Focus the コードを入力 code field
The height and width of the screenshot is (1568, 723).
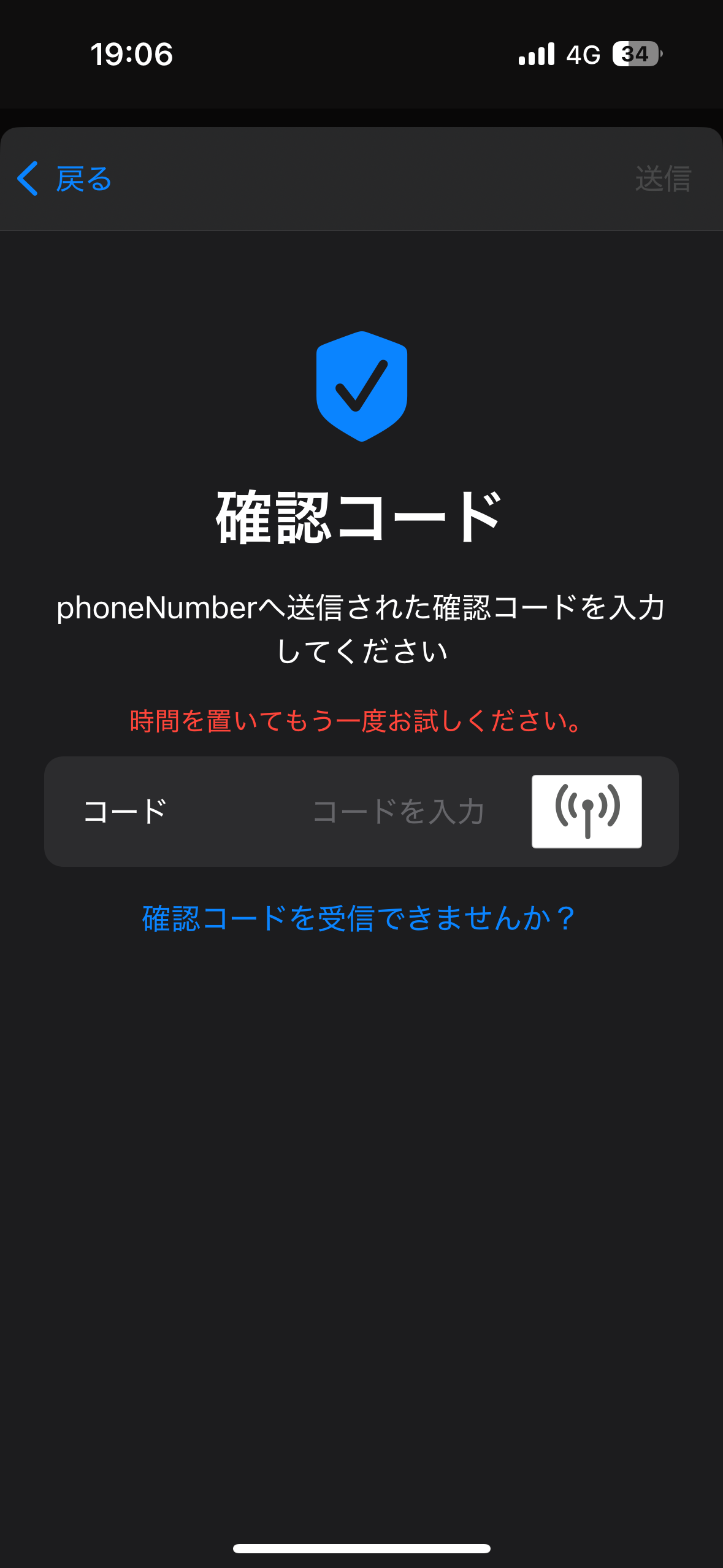tap(399, 811)
